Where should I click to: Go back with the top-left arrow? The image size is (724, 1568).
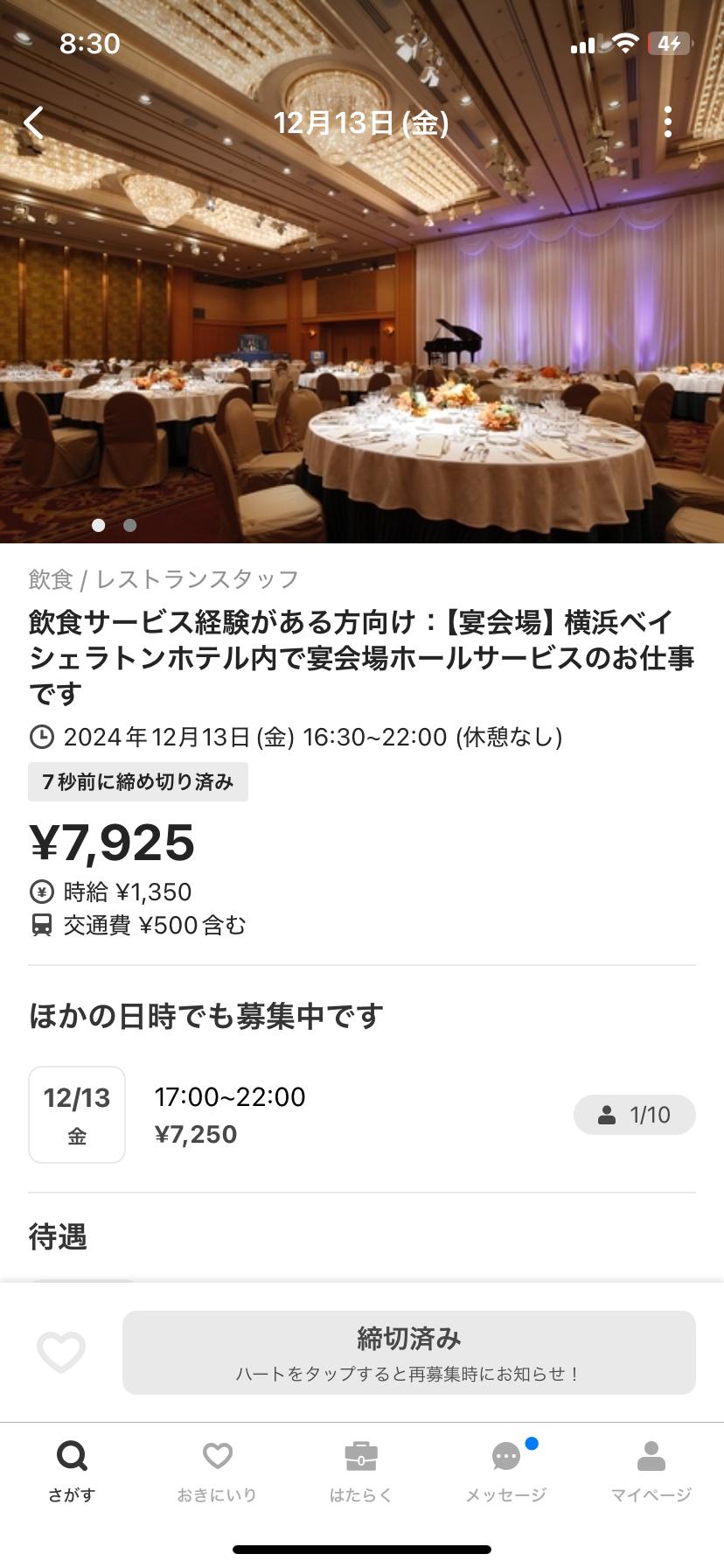[x=33, y=122]
